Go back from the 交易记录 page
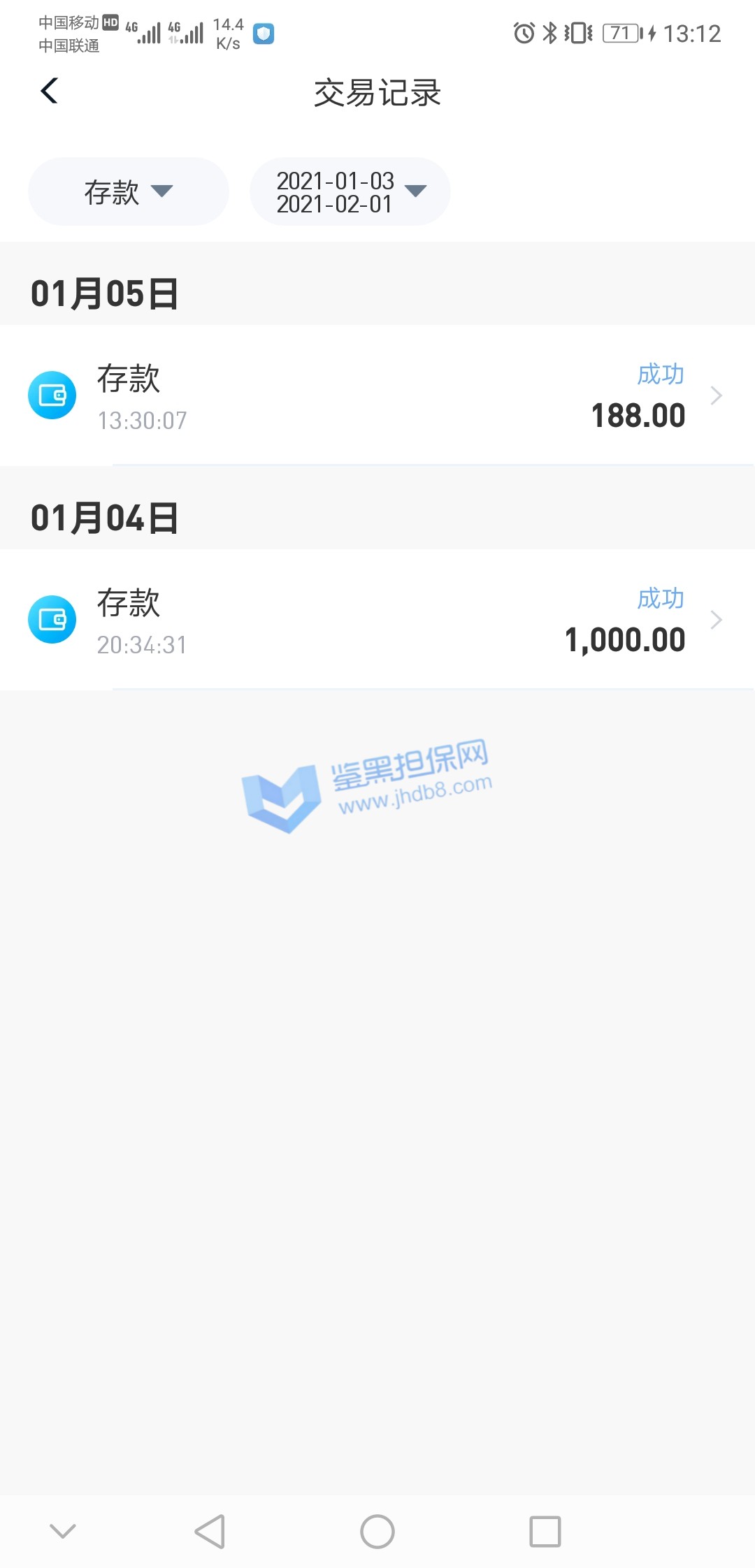755x1568 pixels. (50, 92)
